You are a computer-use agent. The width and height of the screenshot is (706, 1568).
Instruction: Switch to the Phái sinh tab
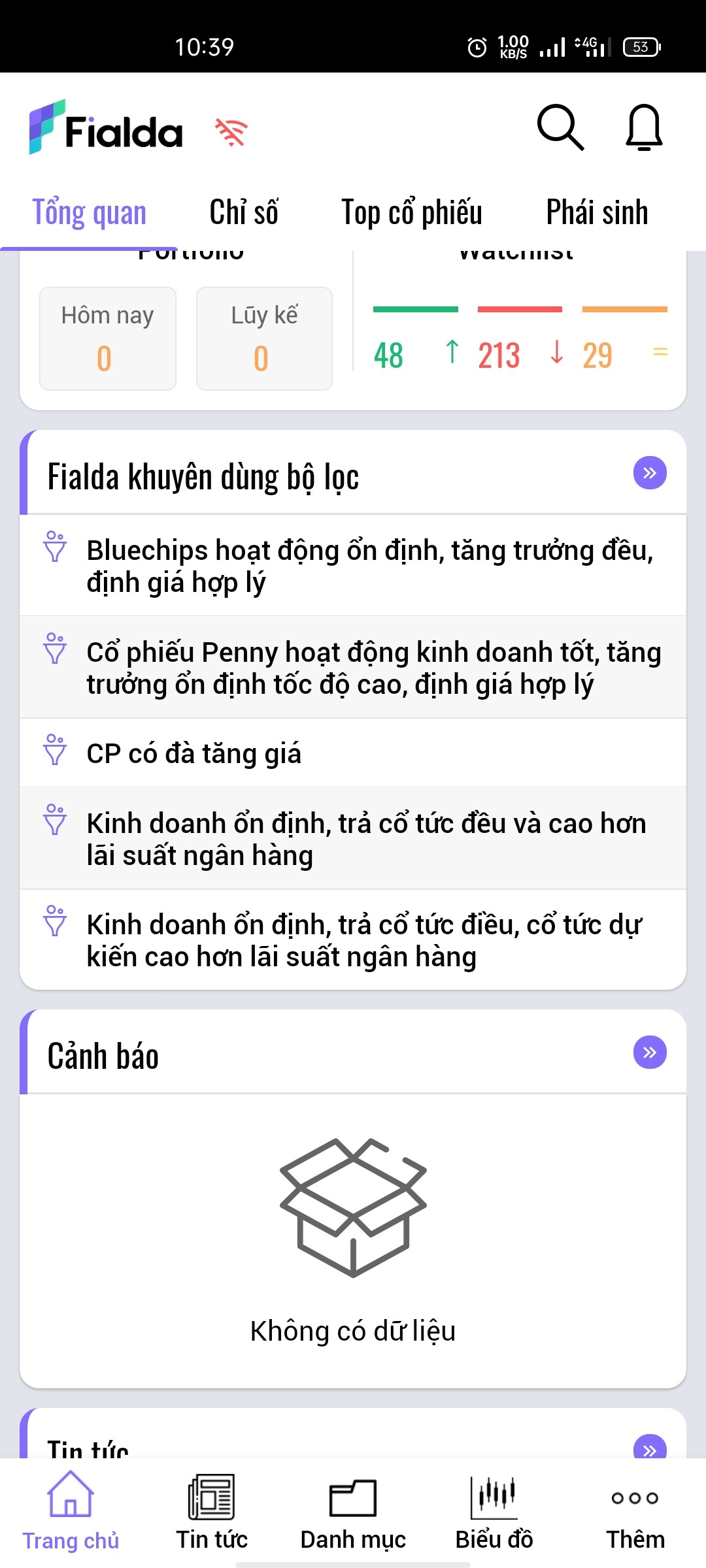click(597, 212)
